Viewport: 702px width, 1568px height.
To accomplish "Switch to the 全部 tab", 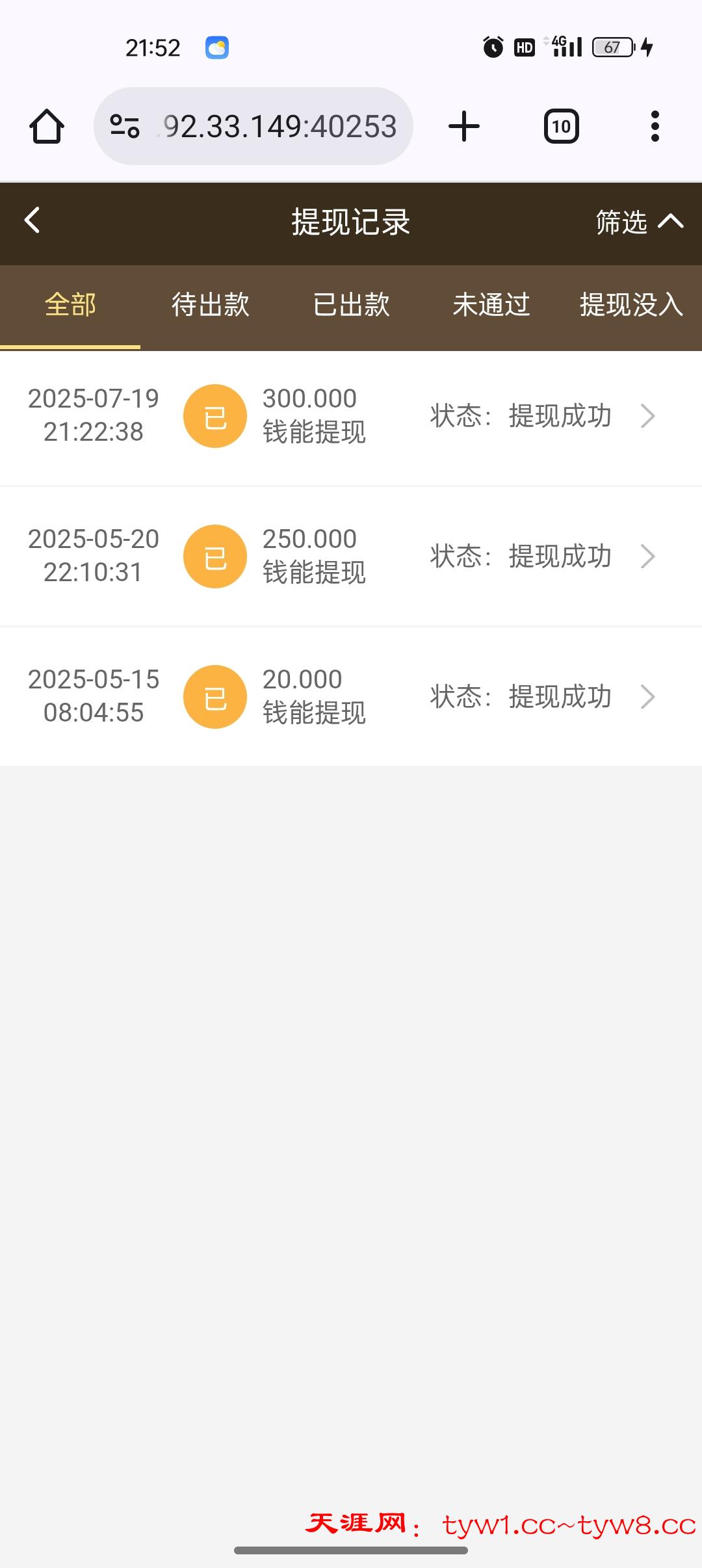I will [70, 305].
